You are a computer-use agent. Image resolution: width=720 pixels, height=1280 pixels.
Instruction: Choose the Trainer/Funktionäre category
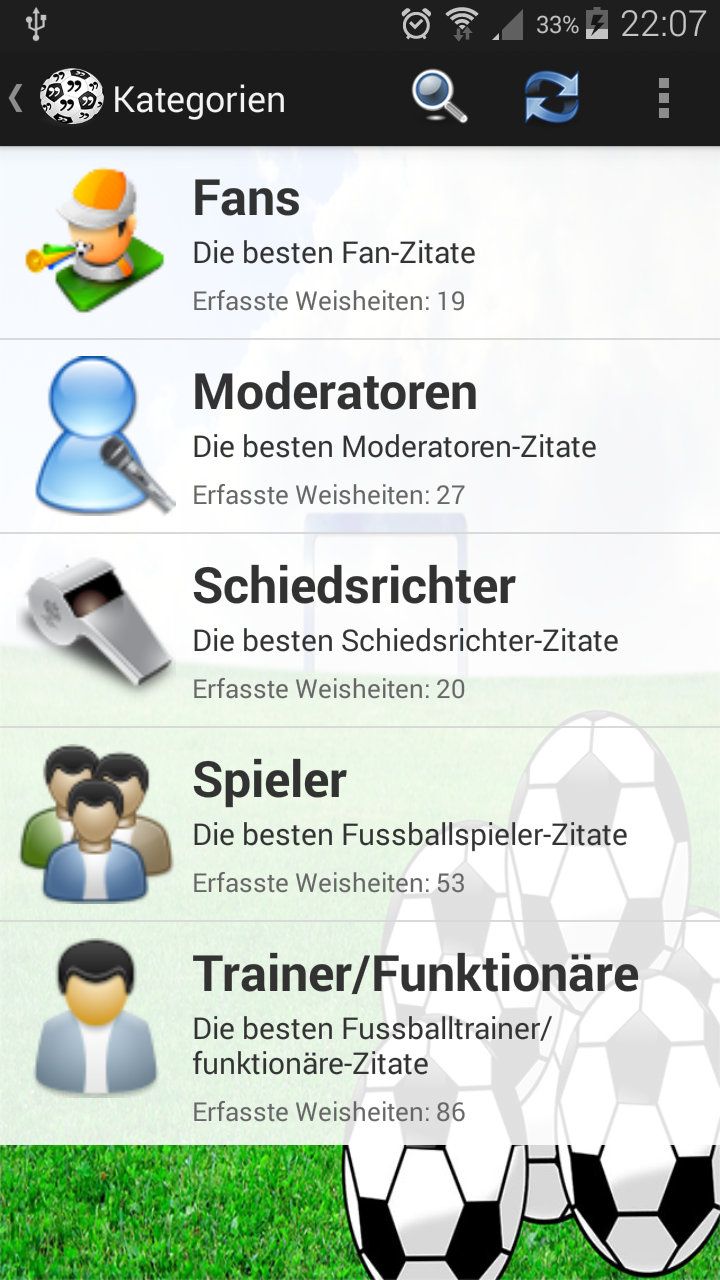point(360,1033)
